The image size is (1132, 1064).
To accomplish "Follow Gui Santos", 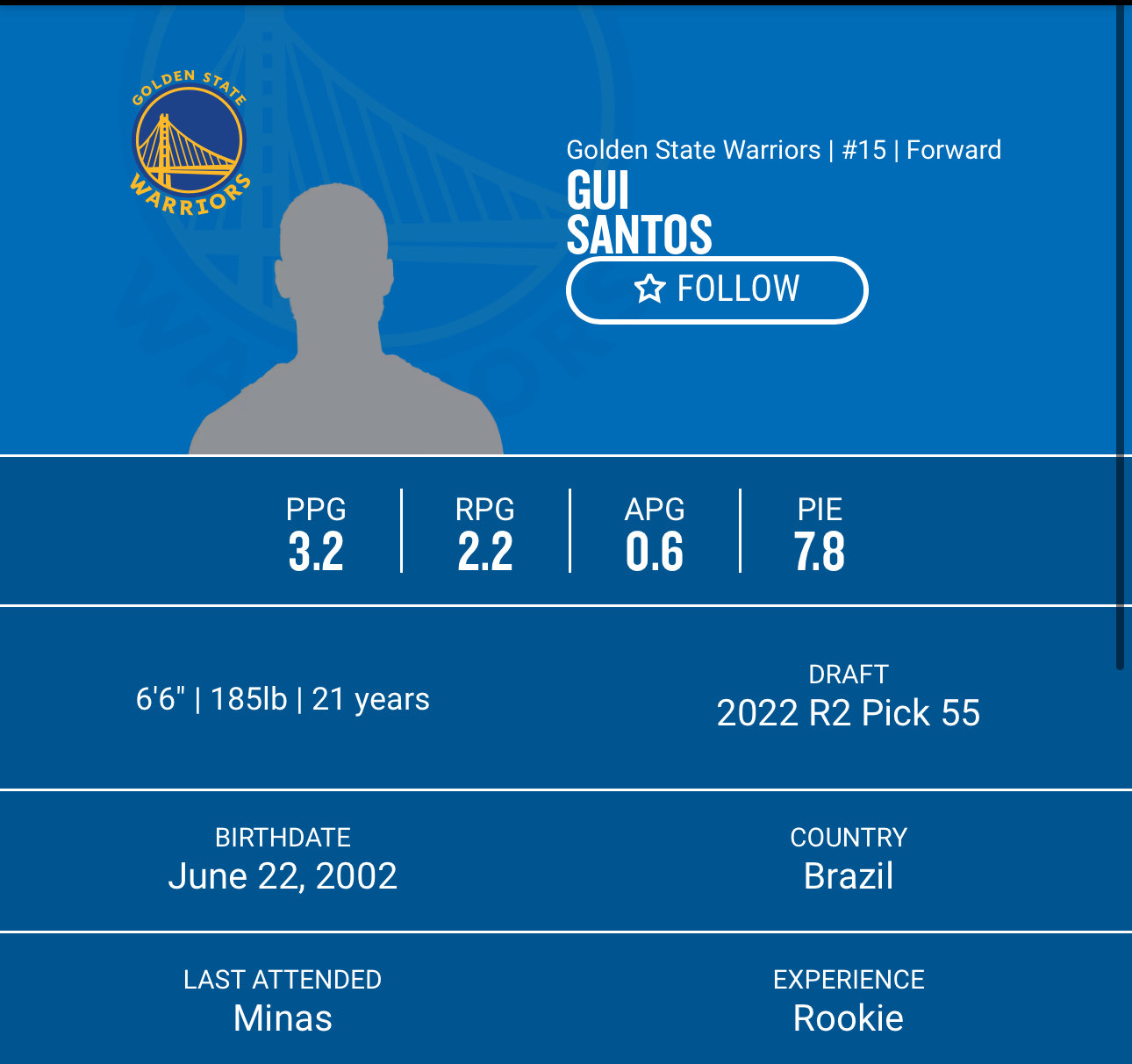I will (717, 289).
